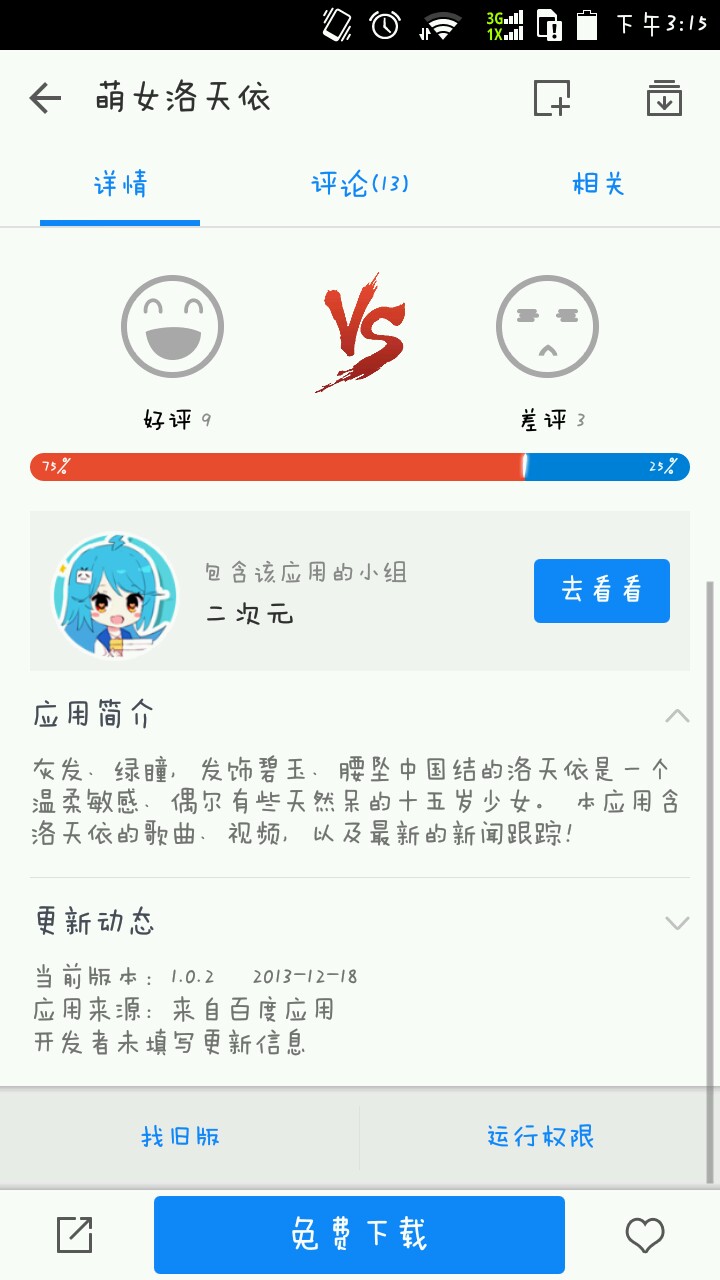
Task: Vote 差评 with the unhappy face
Action: 547,327
